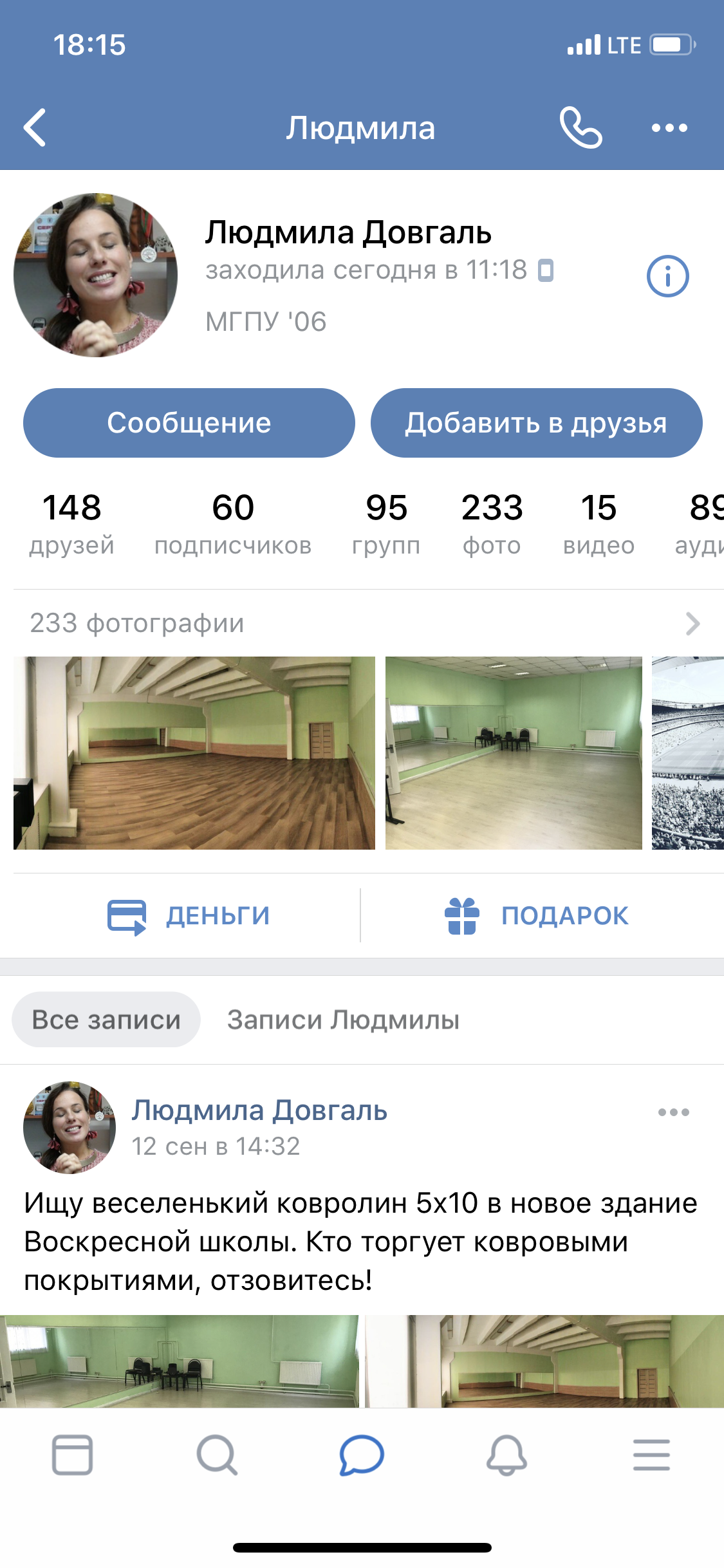
Task: Send a gift via ПОДАРОК
Action: coord(536,915)
